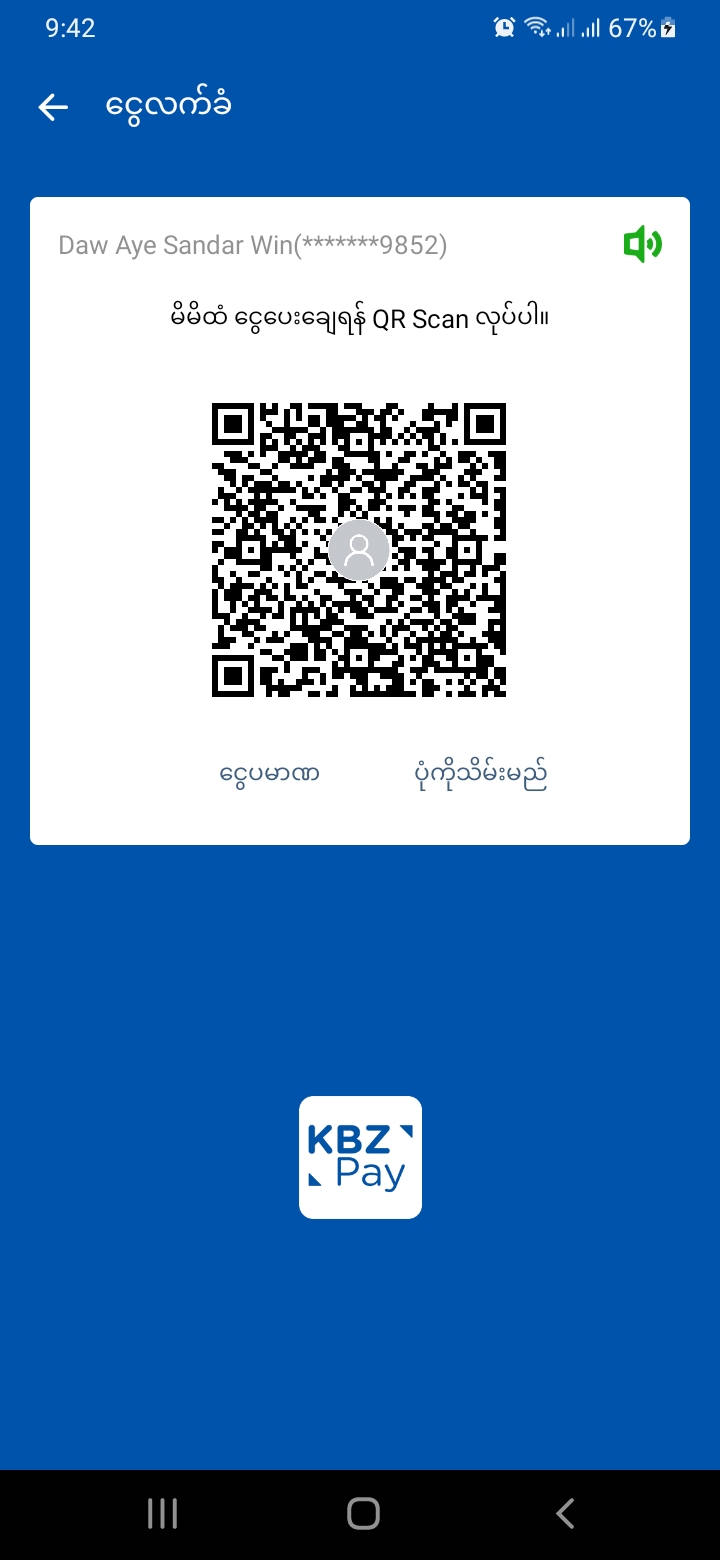Viewport: 720px width, 1560px height.
Task: Go to the home screen
Action: pos(363,1514)
